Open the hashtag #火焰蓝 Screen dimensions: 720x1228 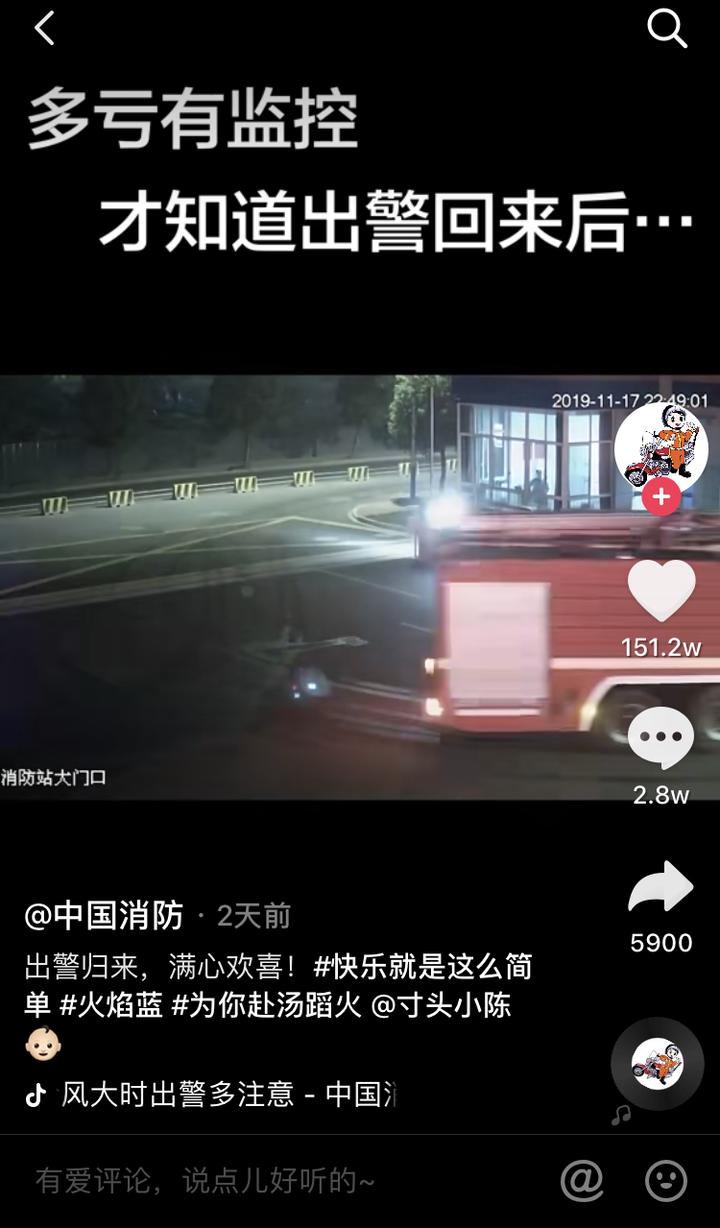coord(111,1005)
